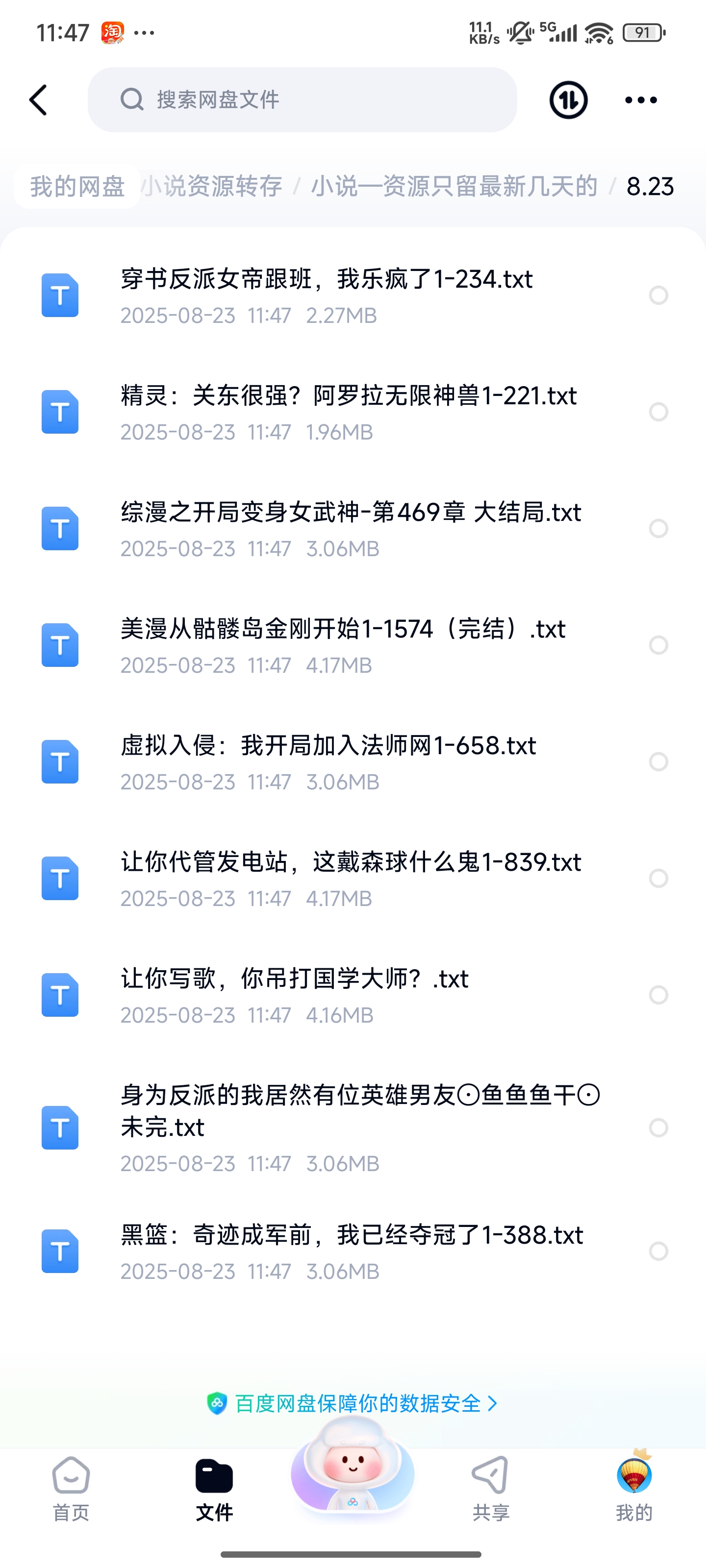The width and height of the screenshot is (706, 1568).
Task: Tap the 搜索网盘文件 search field
Action: point(304,100)
